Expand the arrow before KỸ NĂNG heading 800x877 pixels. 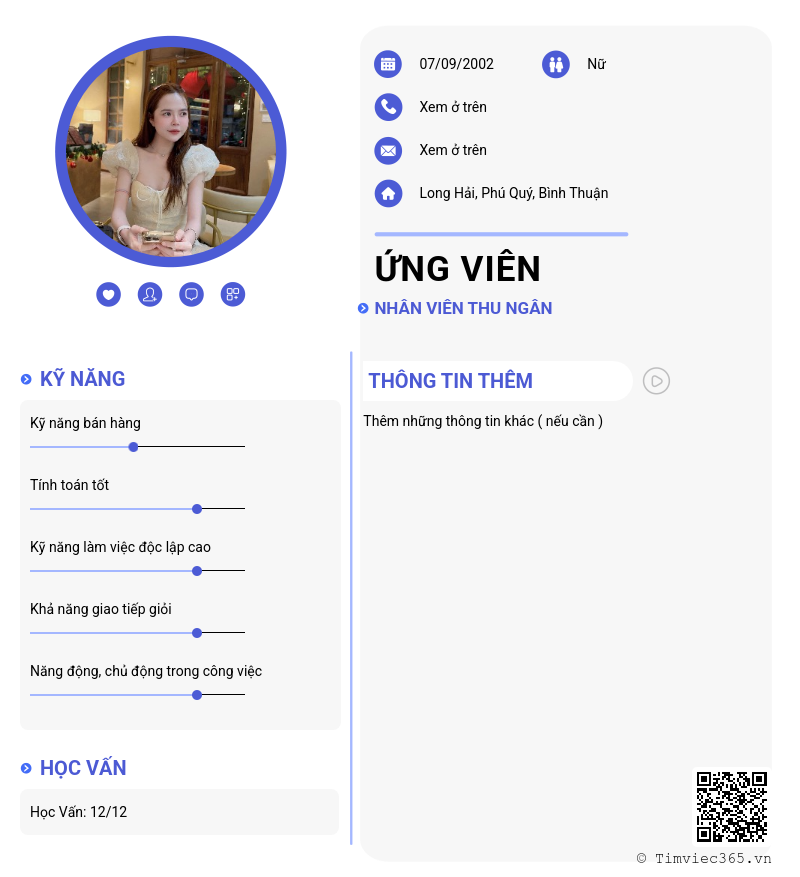[25, 378]
